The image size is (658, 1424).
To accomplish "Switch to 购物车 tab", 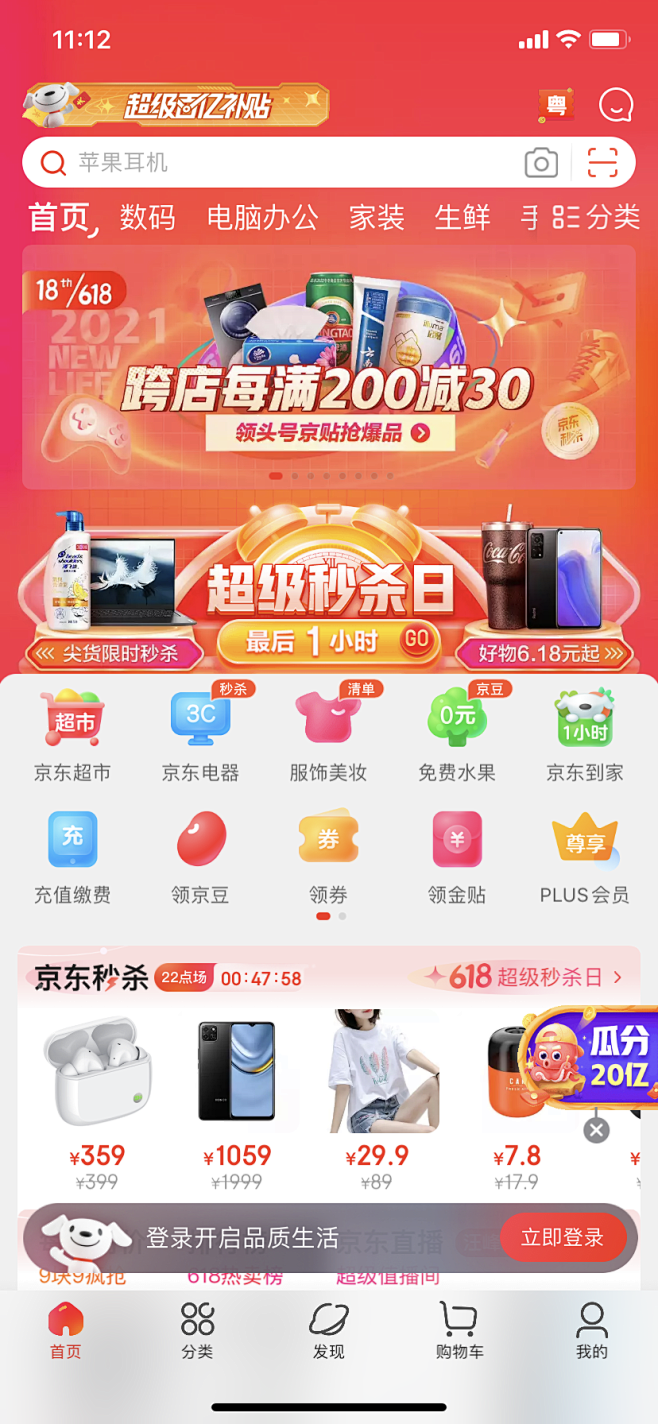I will [460, 1330].
